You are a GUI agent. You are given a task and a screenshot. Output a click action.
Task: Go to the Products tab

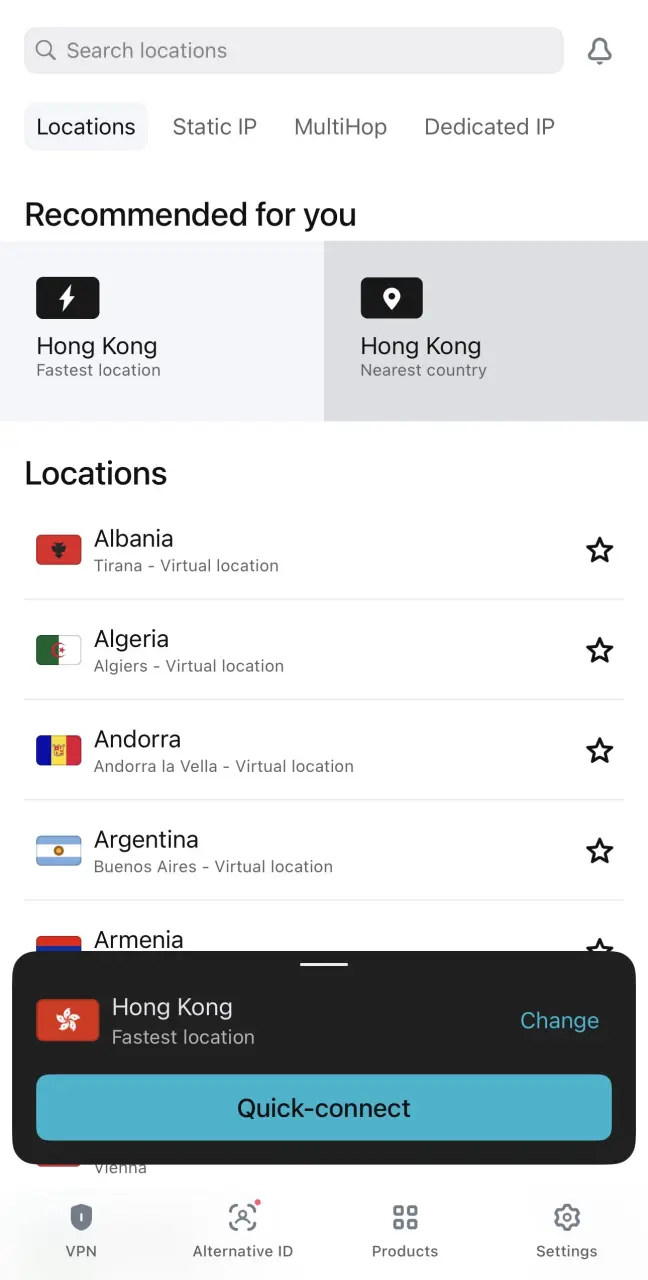[x=405, y=1230]
